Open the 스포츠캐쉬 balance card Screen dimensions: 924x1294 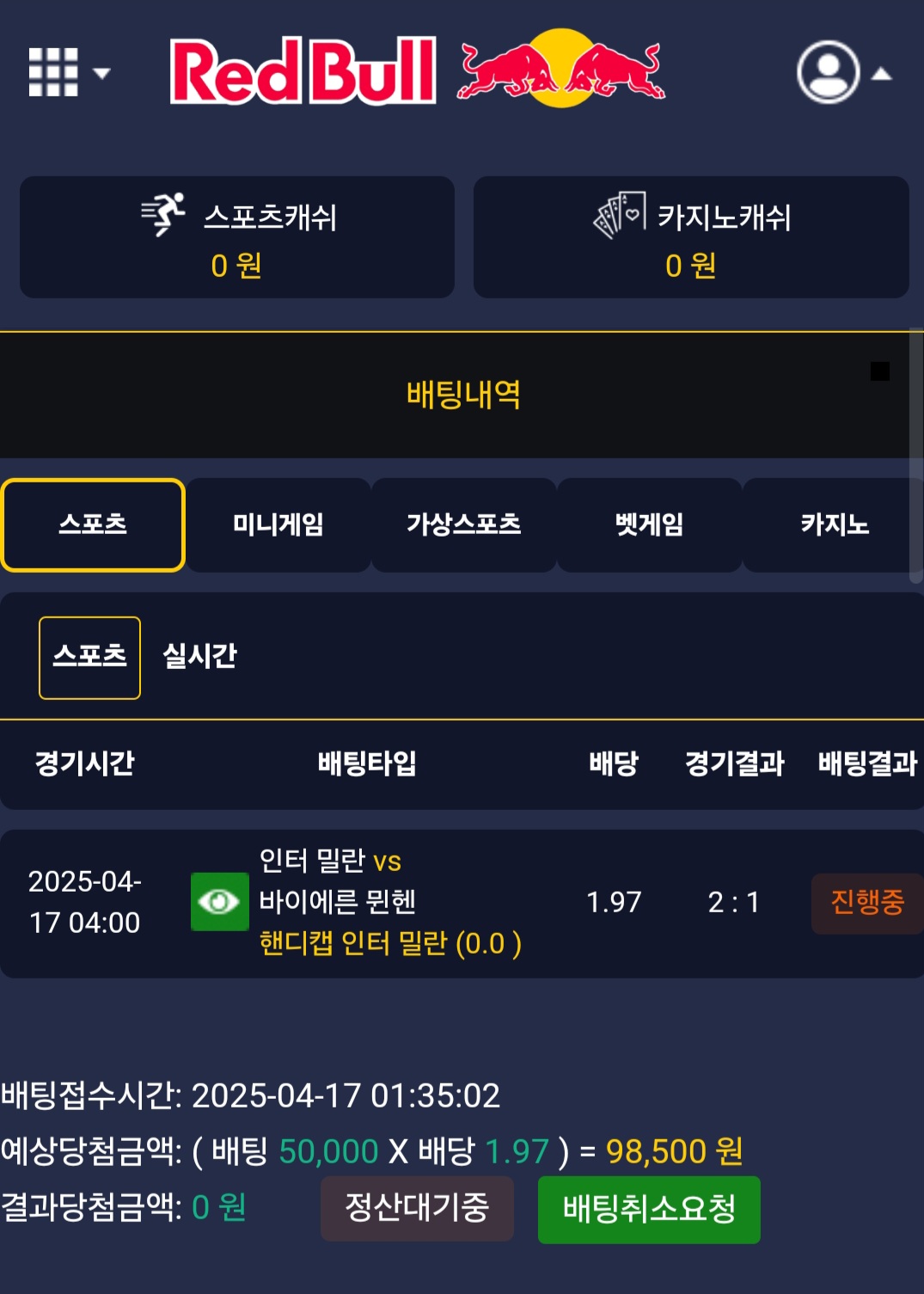[x=237, y=238]
